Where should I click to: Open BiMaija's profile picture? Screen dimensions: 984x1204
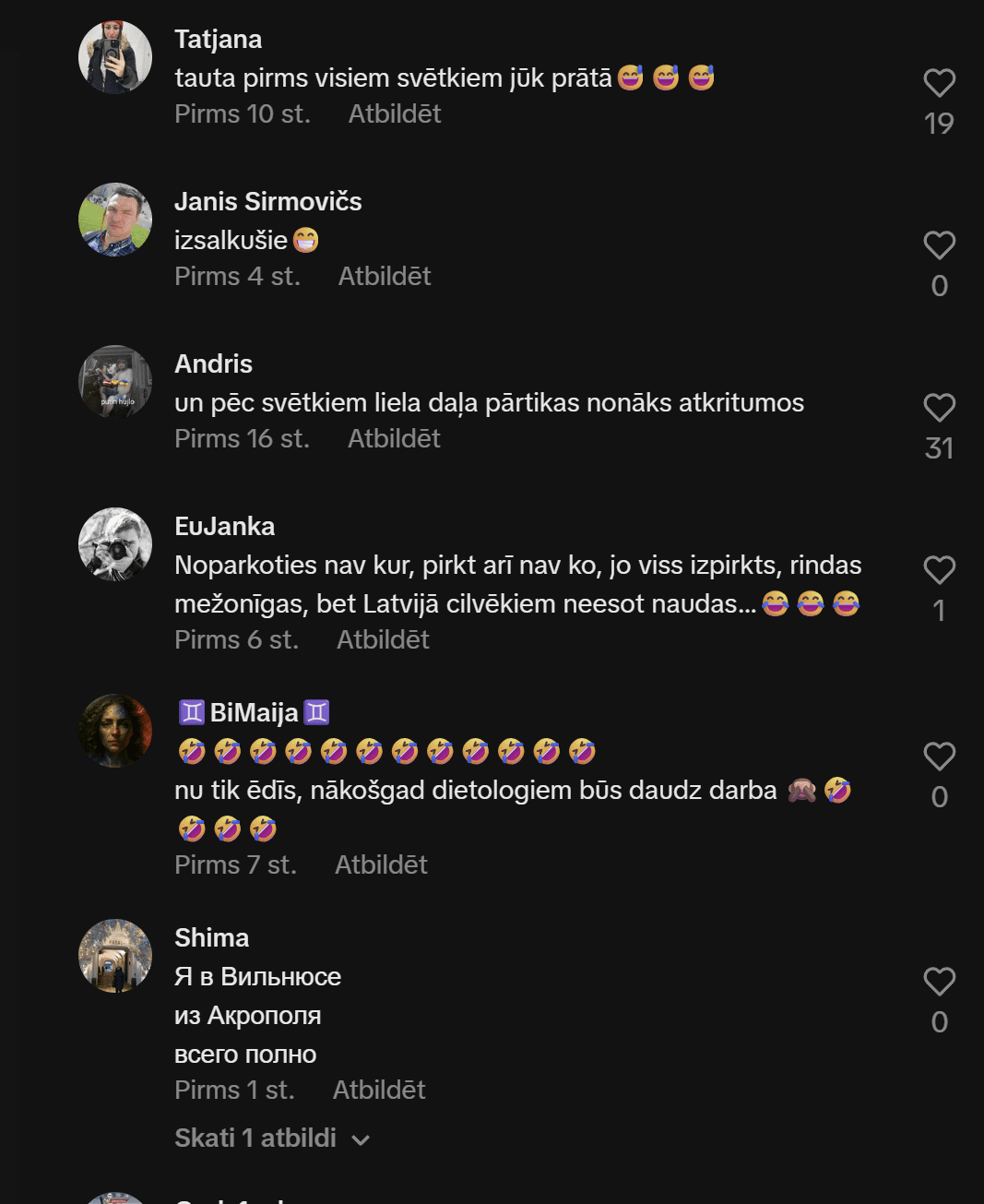pyautogui.click(x=115, y=731)
